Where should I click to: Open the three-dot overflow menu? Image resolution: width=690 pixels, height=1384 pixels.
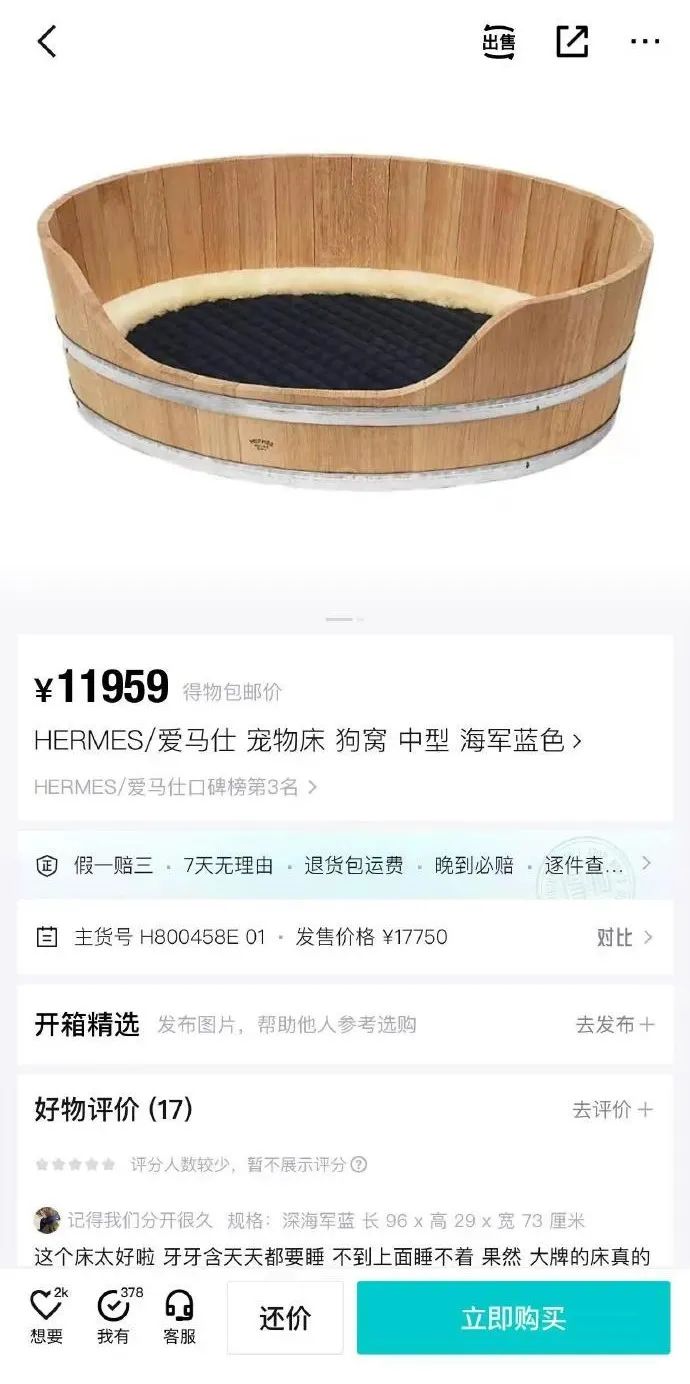(644, 42)
